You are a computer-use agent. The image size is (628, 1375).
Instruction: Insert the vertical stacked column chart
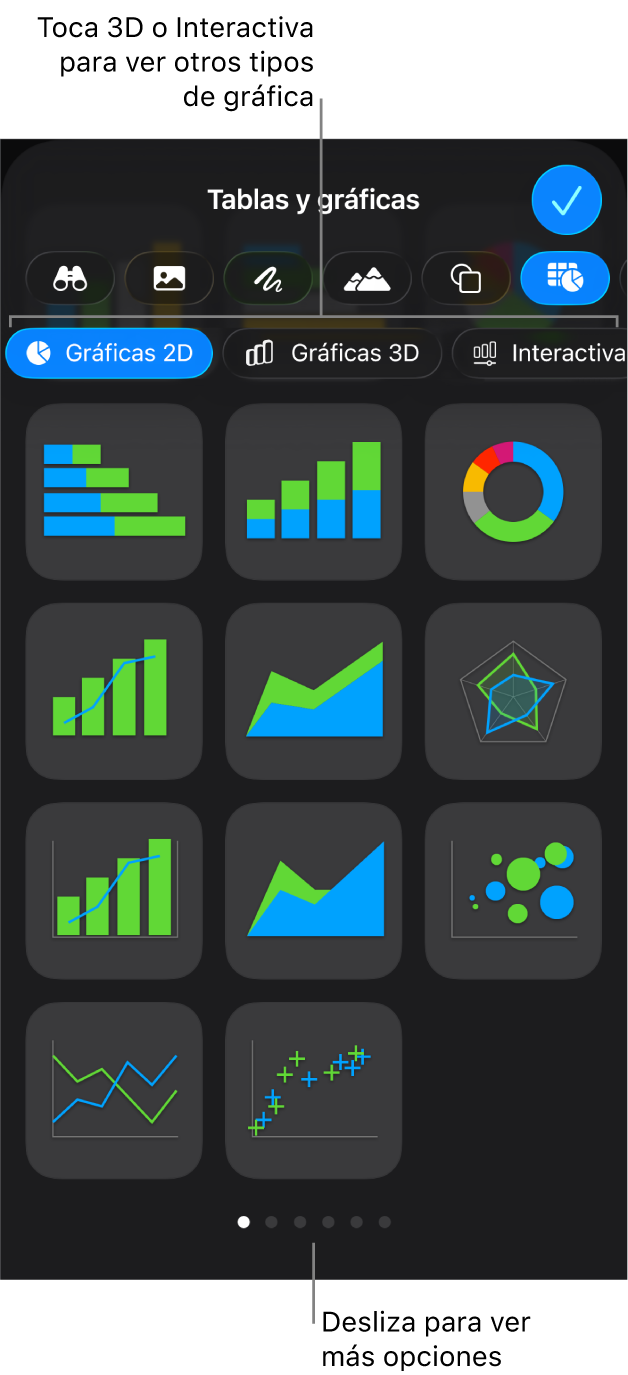click(314, 491)
